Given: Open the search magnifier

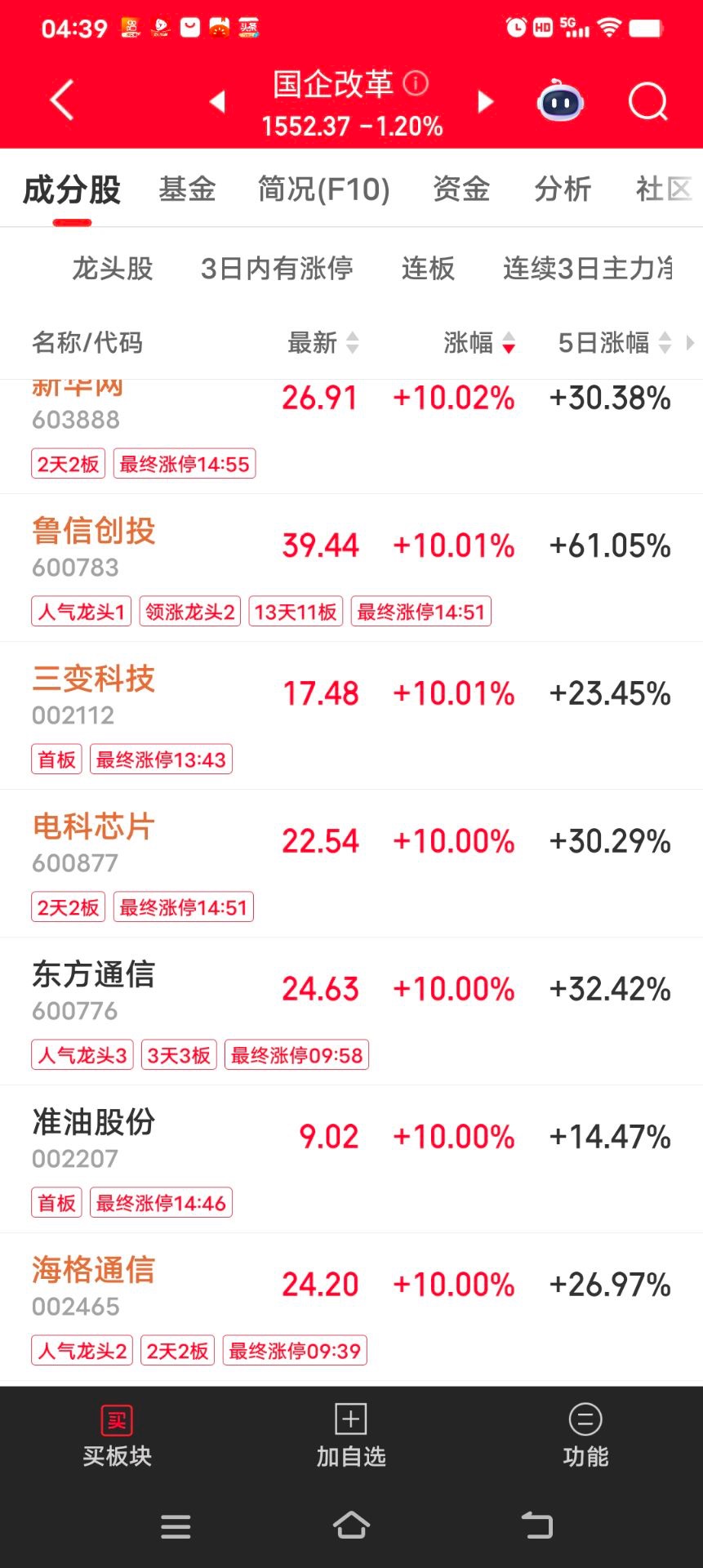Looking at the screenshot, I should point(647,101).
